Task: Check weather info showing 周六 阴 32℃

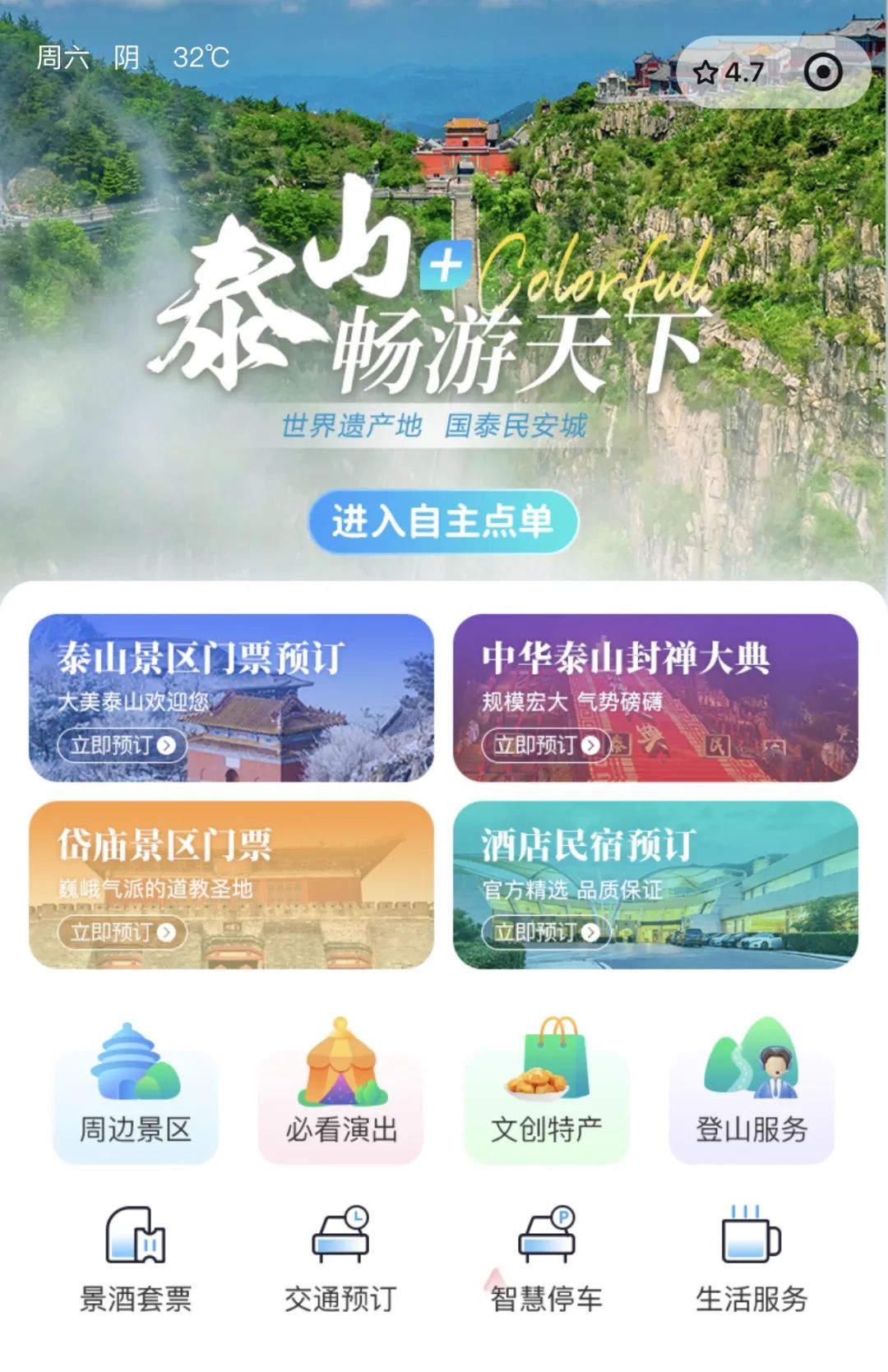Action: tap(132, 58)
